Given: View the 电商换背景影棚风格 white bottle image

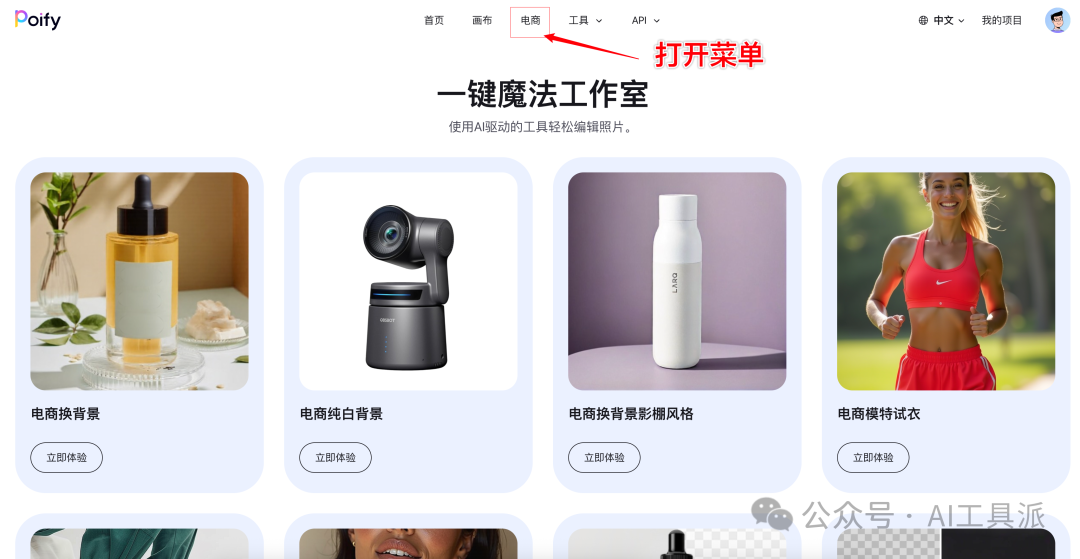Looking at the screenshot, I should coord(677,281).
